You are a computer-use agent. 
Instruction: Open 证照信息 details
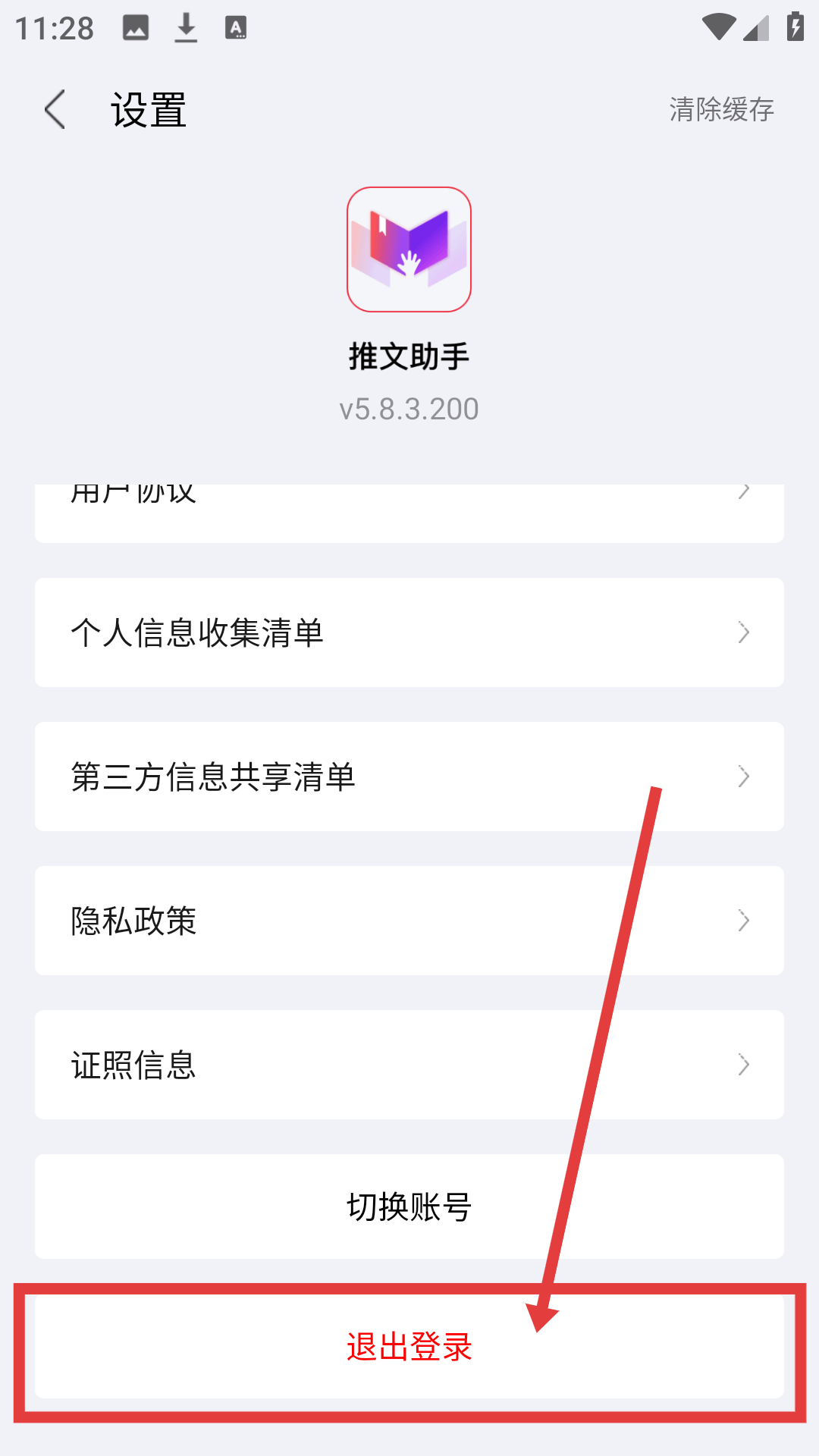click(x=409, y=1065)
